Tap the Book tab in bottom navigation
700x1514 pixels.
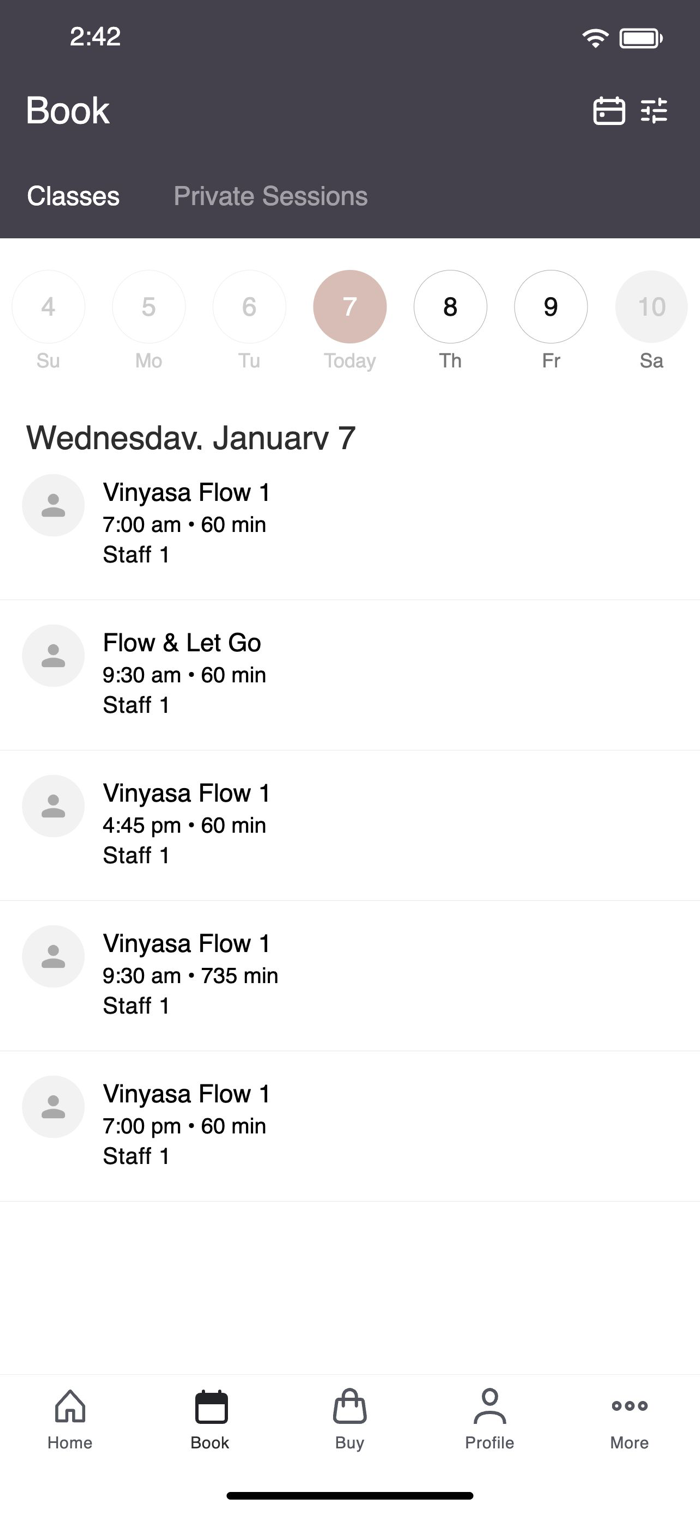click(x=210, y=1419)
